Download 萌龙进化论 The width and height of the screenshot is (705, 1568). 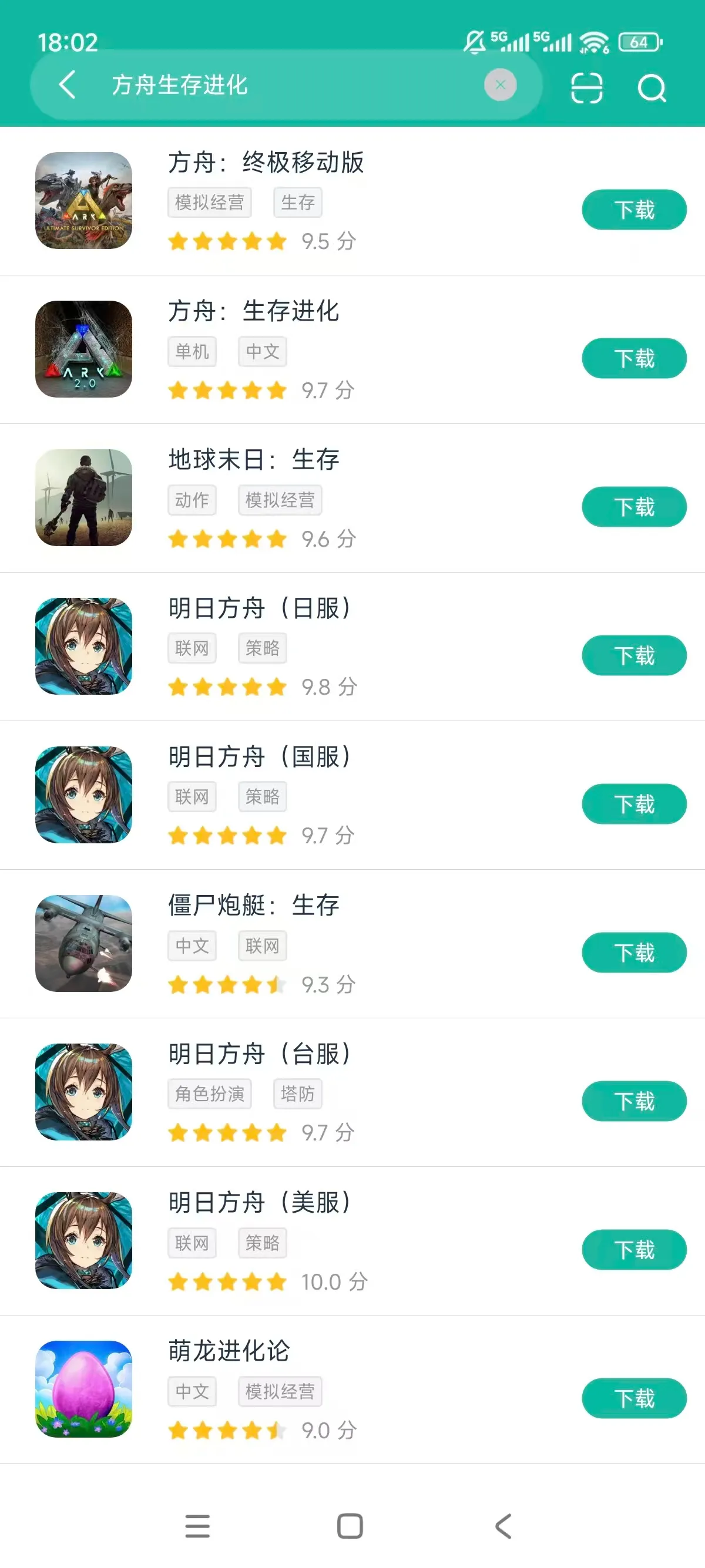coord(634,1398)
